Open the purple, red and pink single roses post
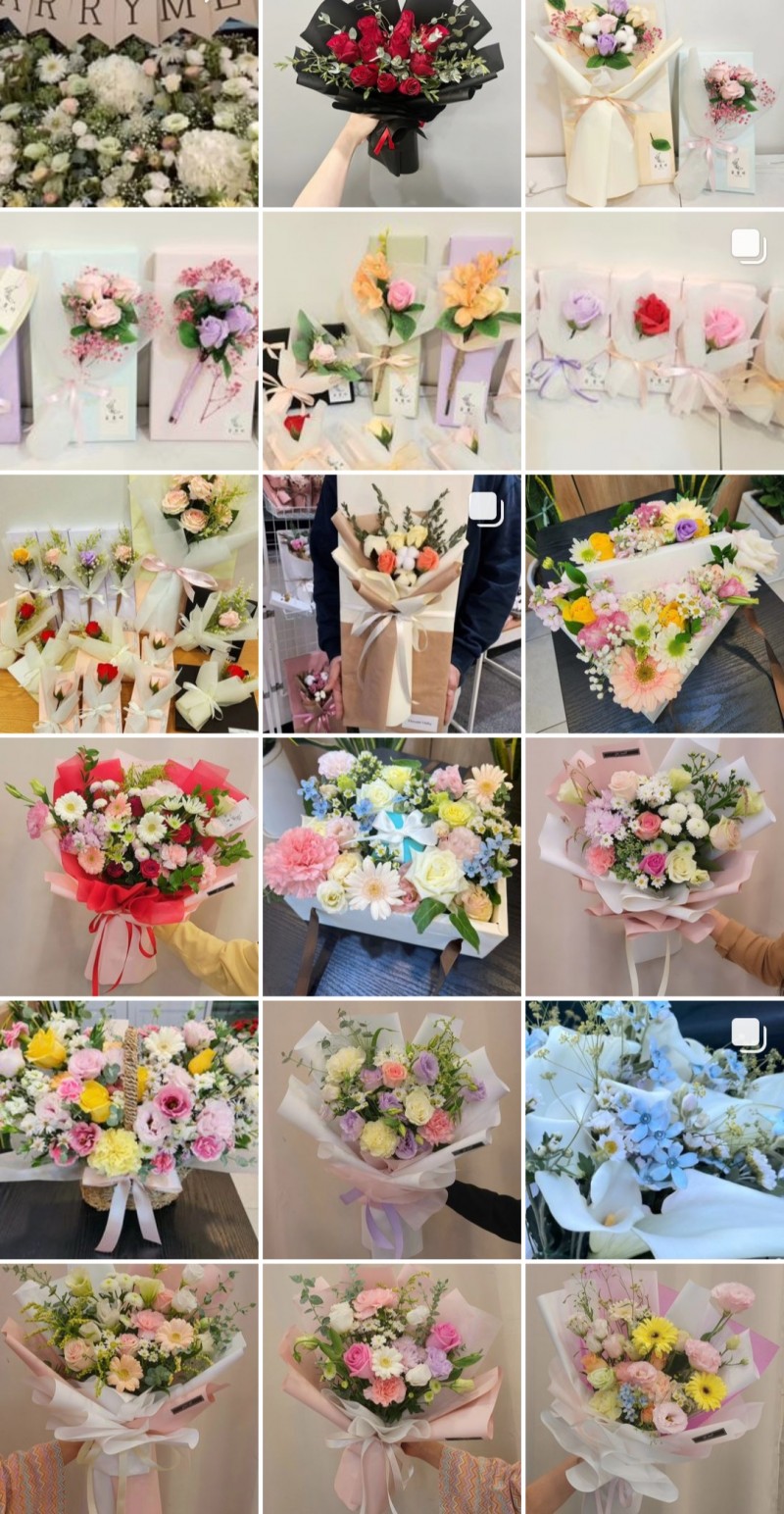This screenshot has width=784, height=1514. [654, 340]
